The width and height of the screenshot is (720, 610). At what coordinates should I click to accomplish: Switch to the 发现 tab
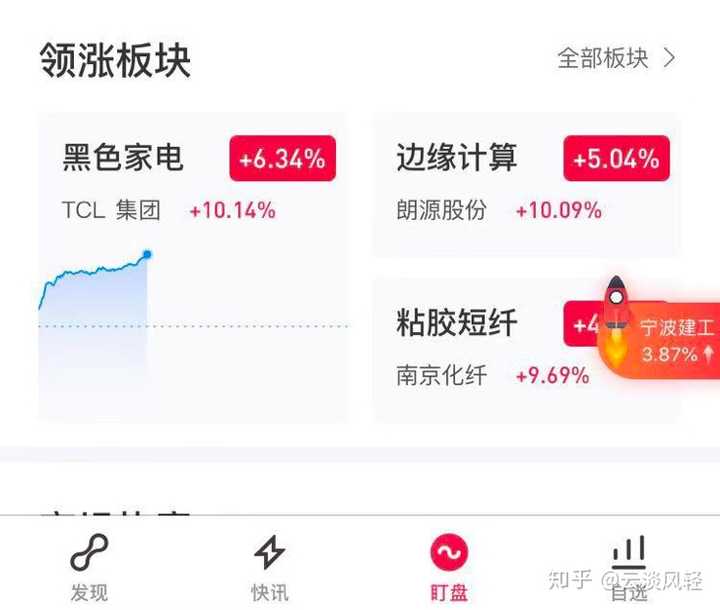(89, 568)
